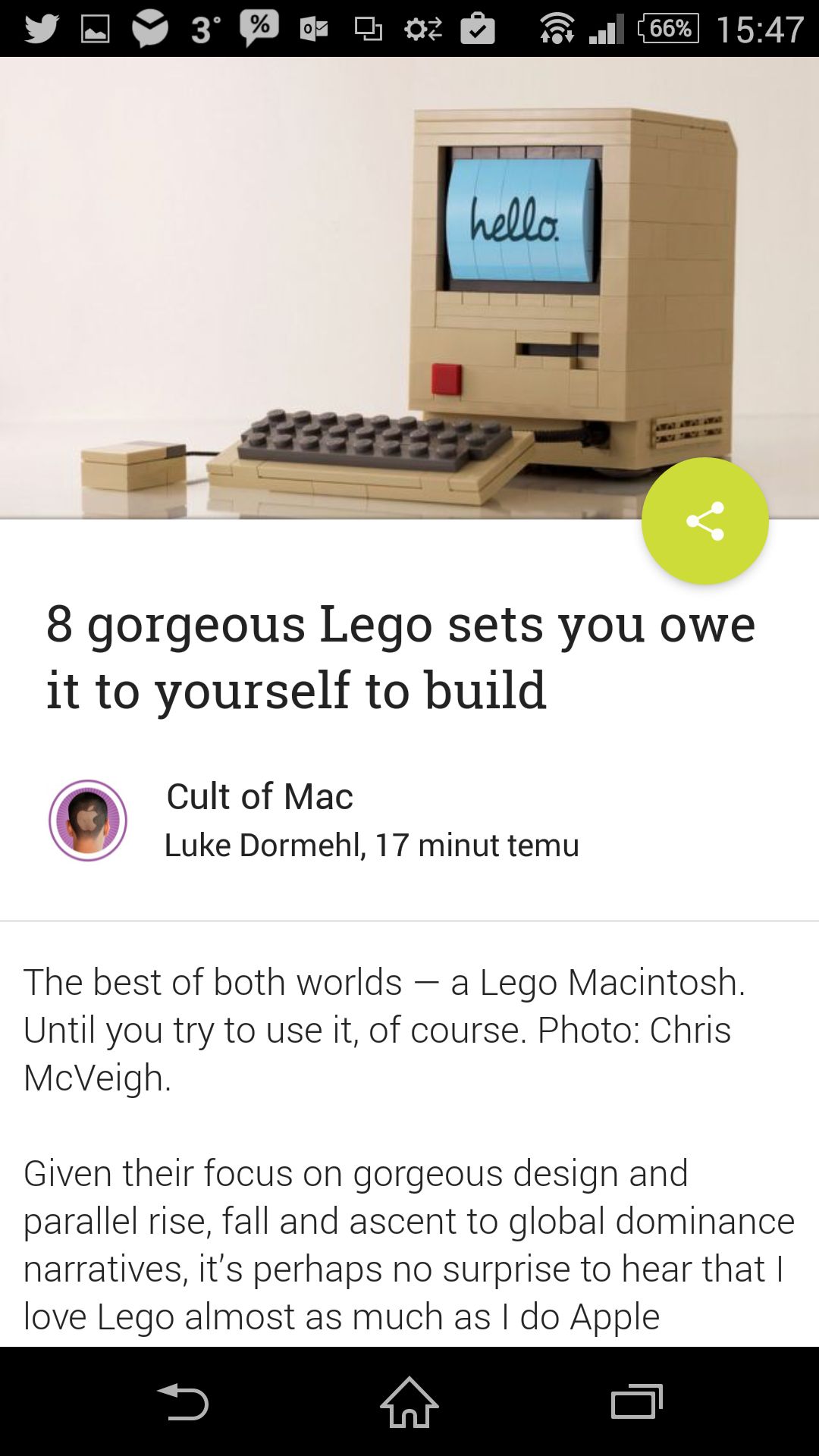Open the Lego Macintosh header image
Screen dimensions: 819x1456
point(409,288)
